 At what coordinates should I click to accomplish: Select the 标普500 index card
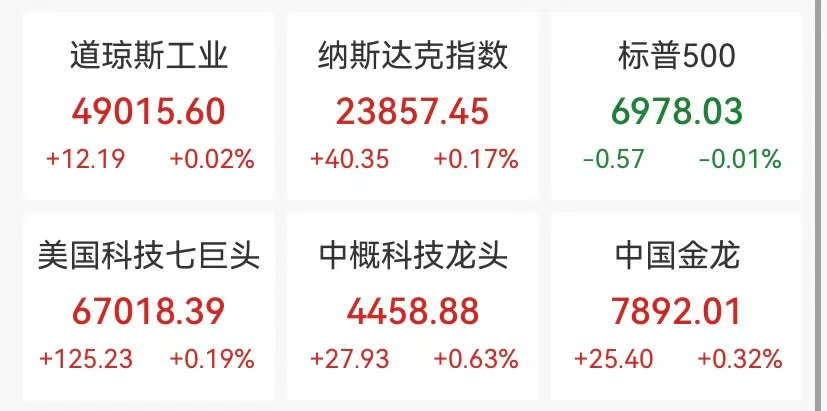pyautogui.click(x=677, y=106)
